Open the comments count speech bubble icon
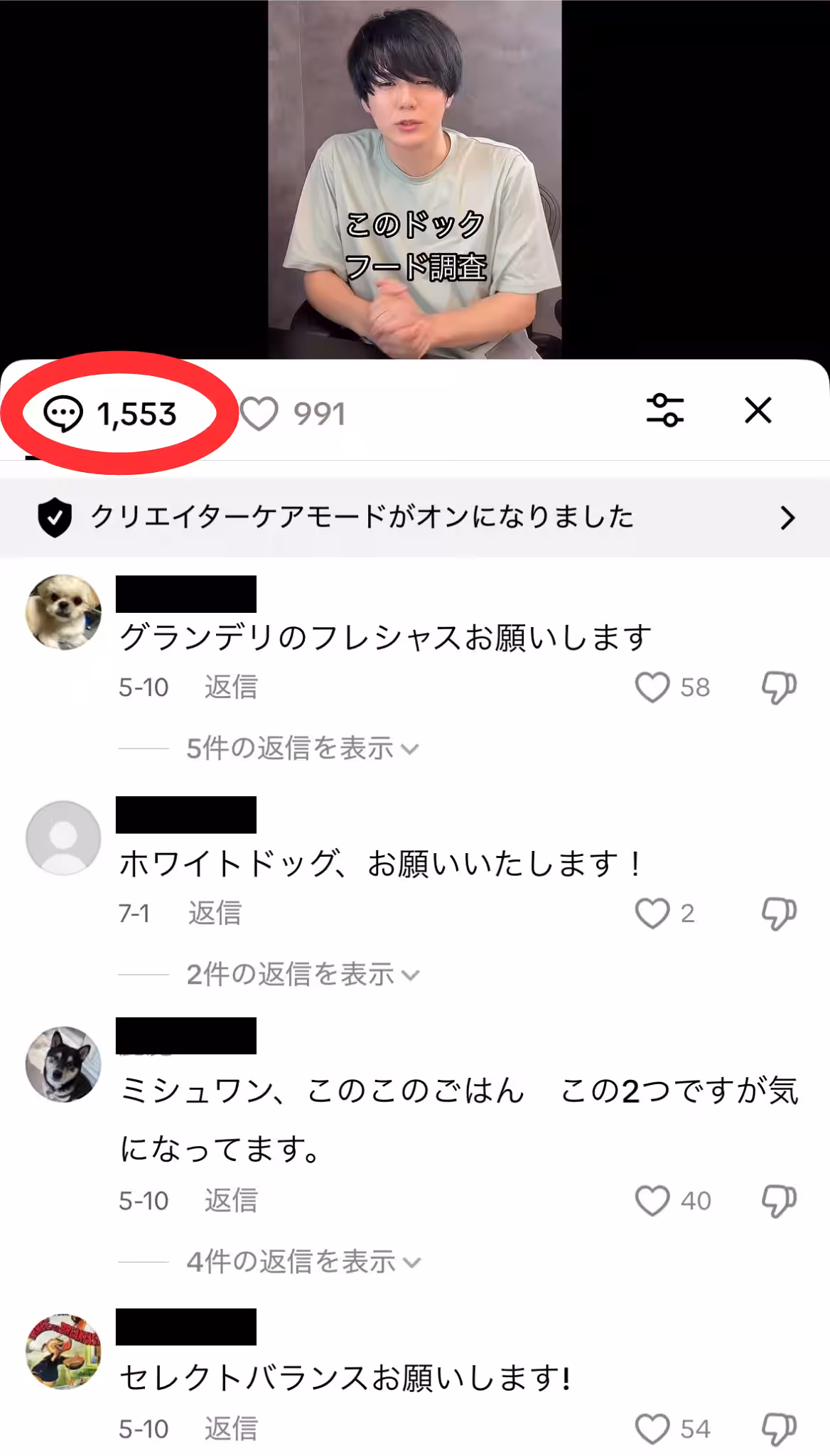The width and height of the screenshot is (830, 1456). (63, 412)
